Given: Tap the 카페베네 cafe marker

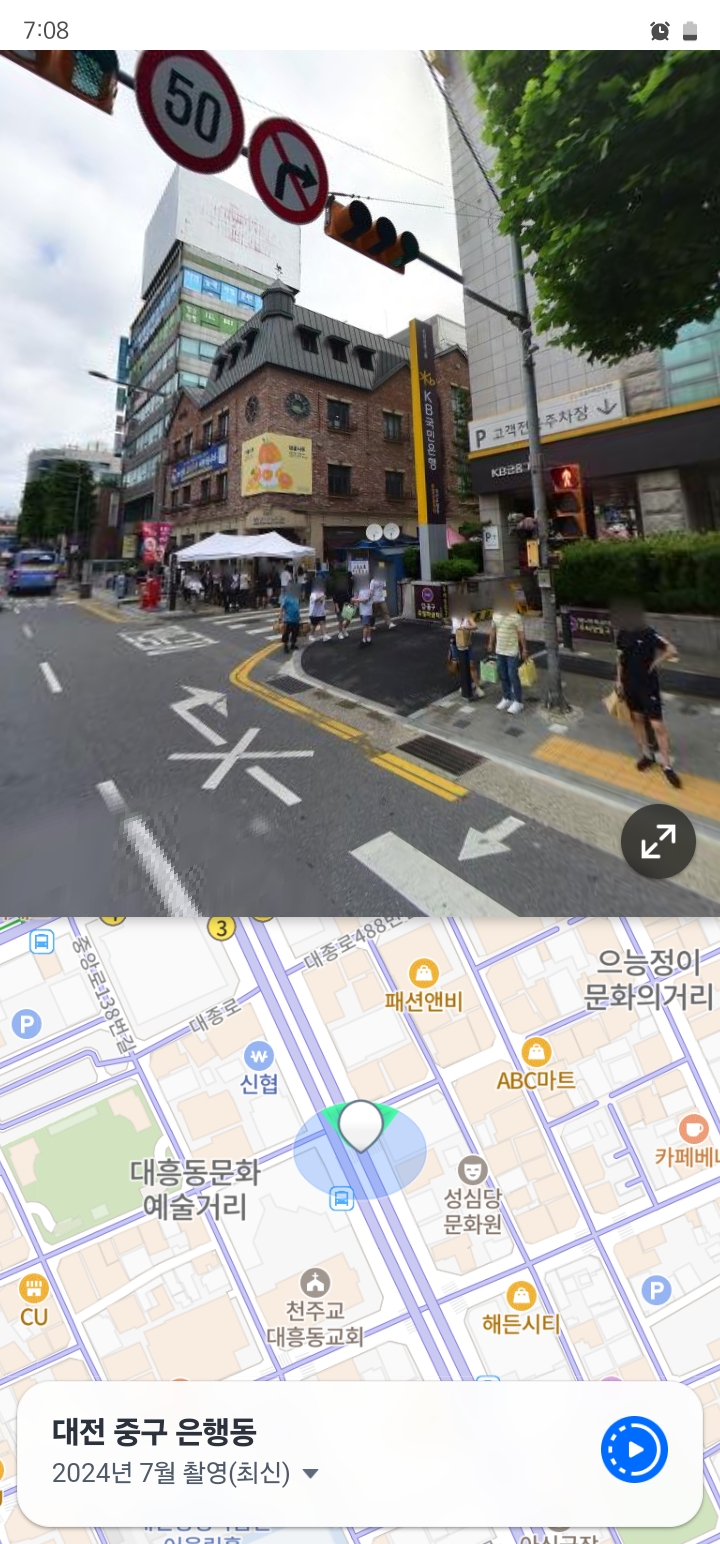Looking at the screenshot, I should (693, 1130).
